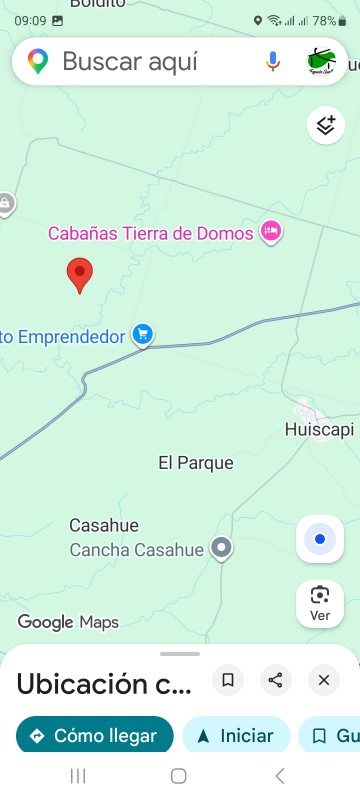This screenshot has height=800, width=360.
Task: Center map on my current location
Action: tap(320, 539)
